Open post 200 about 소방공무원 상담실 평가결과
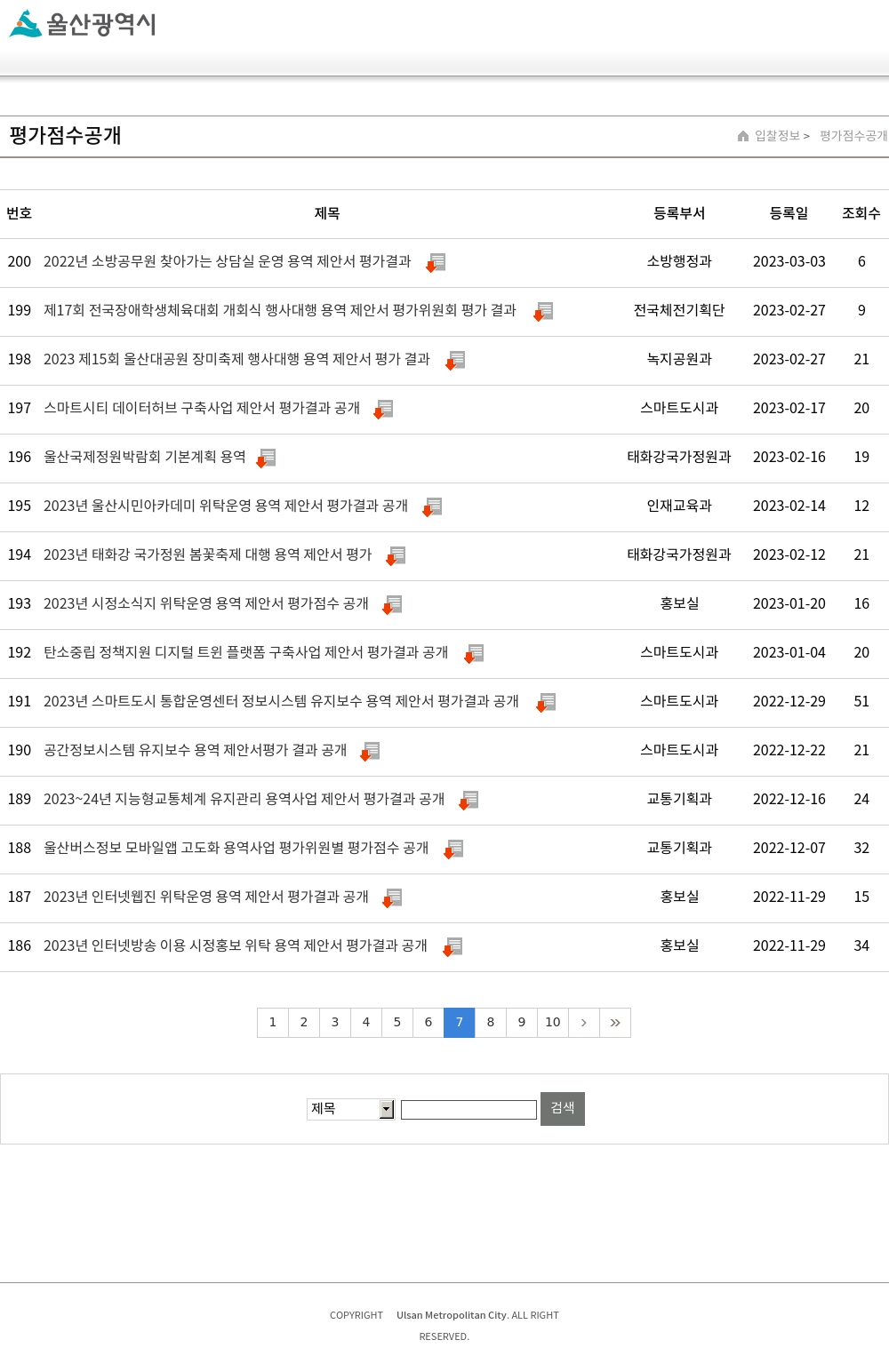The height and width of the screenshot is (1372, 889). [x=228, y=261]
